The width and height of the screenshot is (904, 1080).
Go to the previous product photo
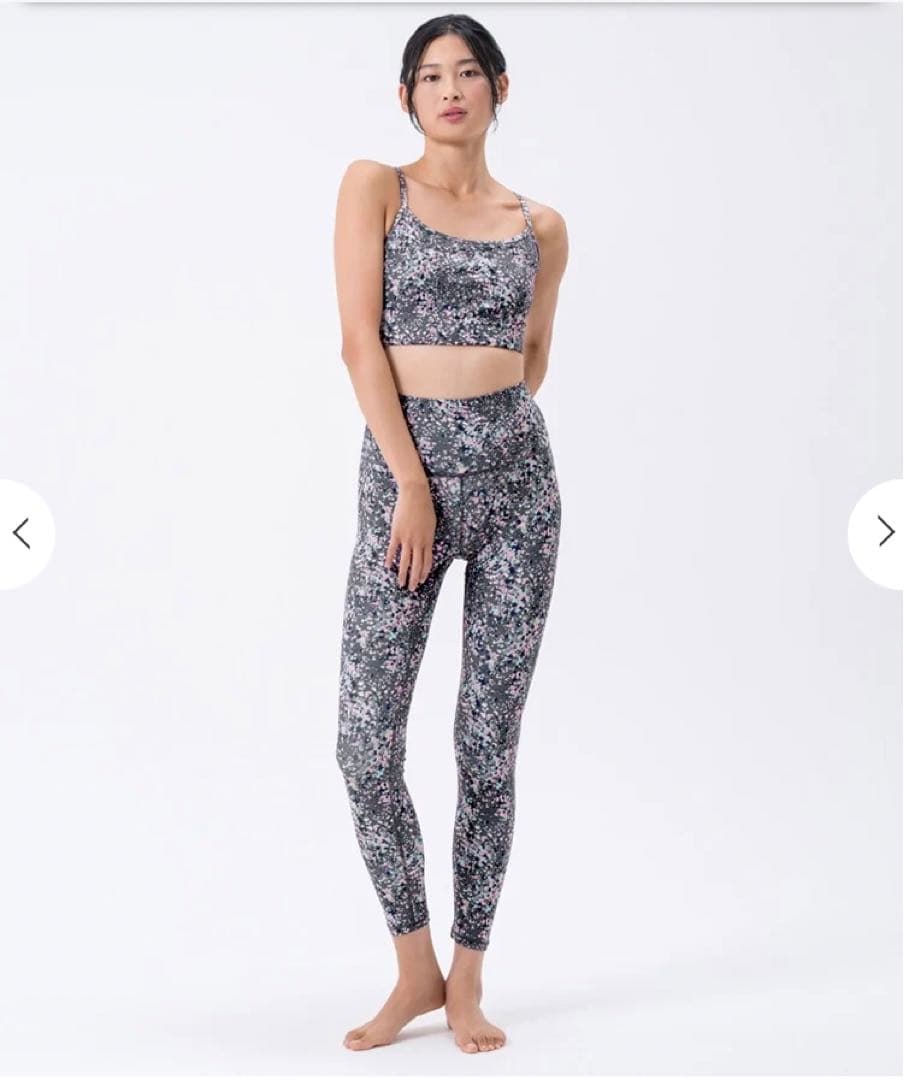[x=22, y=534]
